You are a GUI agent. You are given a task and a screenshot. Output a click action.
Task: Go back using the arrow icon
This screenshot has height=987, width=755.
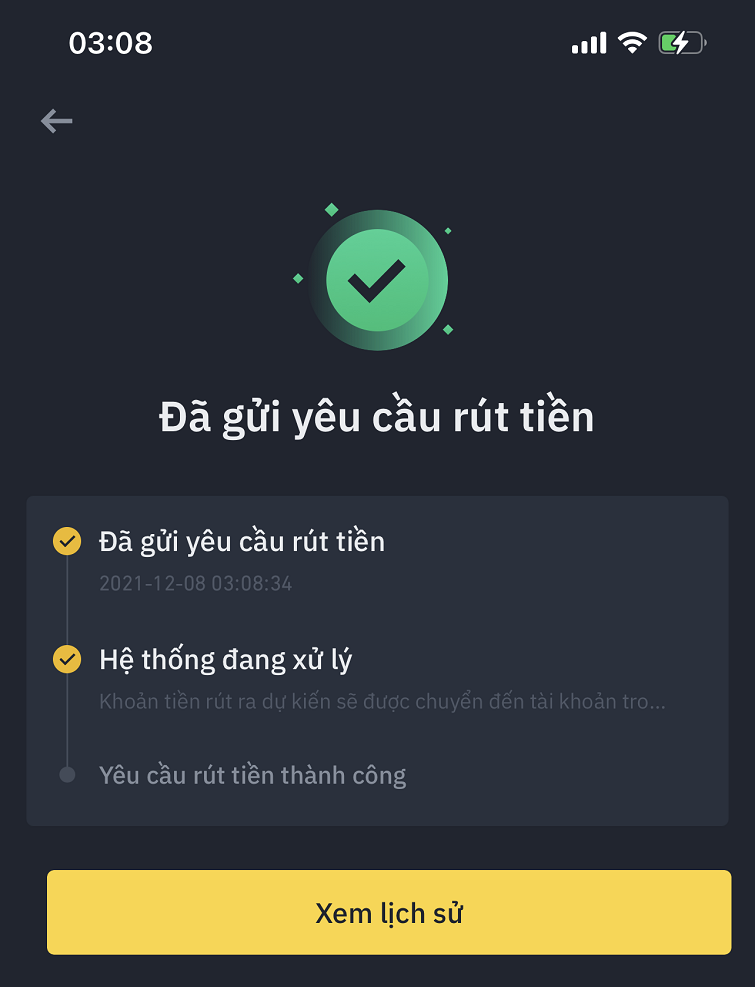click(56, 121)
